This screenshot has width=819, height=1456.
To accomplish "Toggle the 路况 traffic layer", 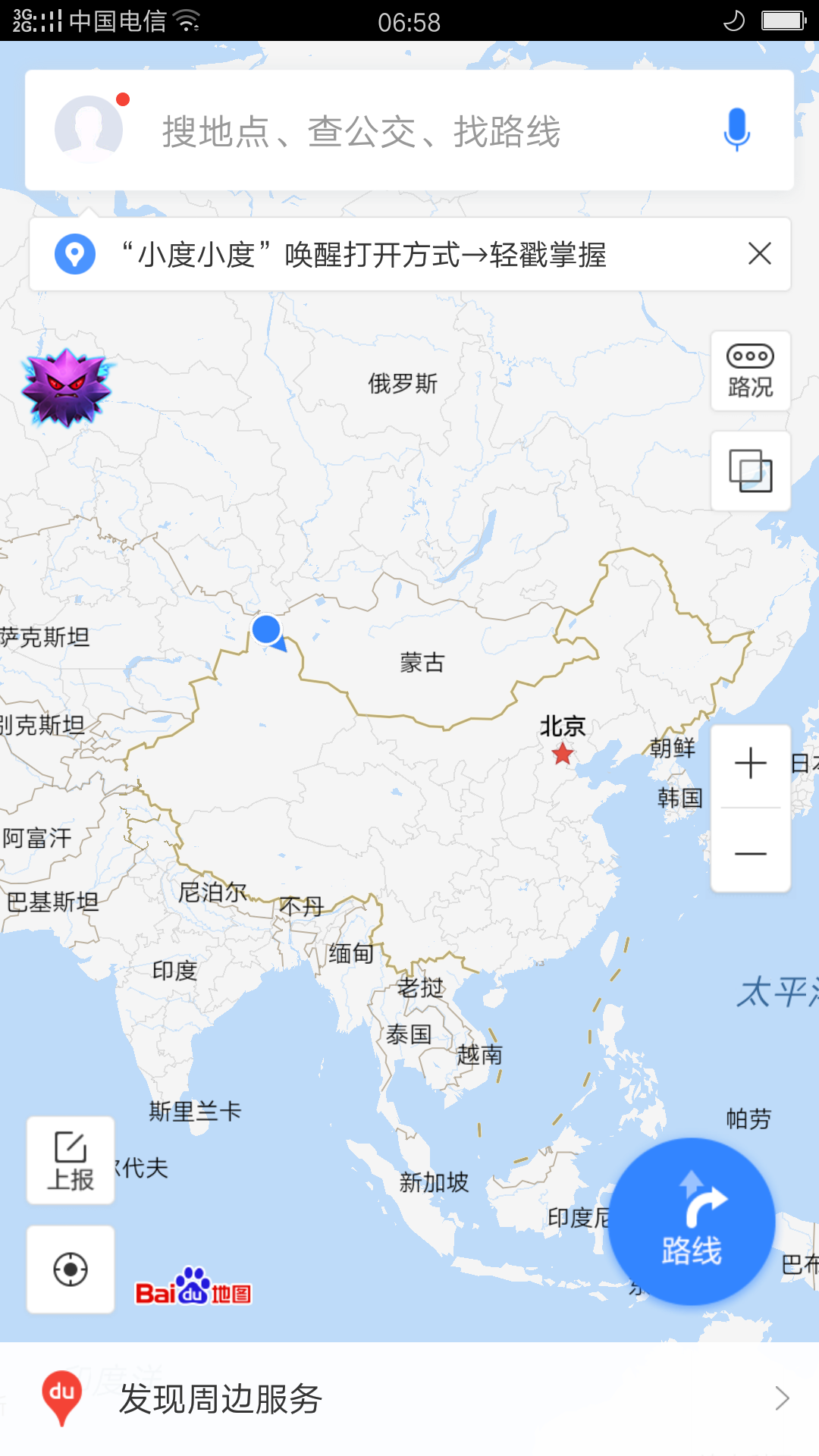I will coord(750,372).
